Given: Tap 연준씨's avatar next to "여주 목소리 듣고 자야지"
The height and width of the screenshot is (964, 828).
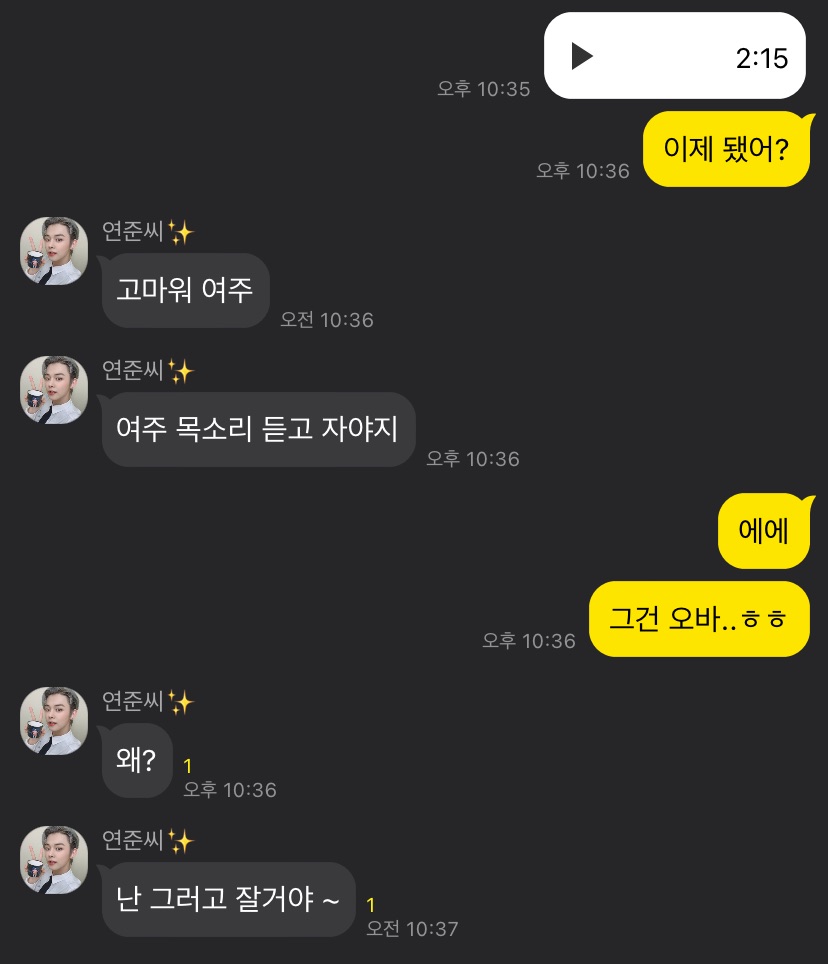Looking at the screenshot, I should click(54, 390).
